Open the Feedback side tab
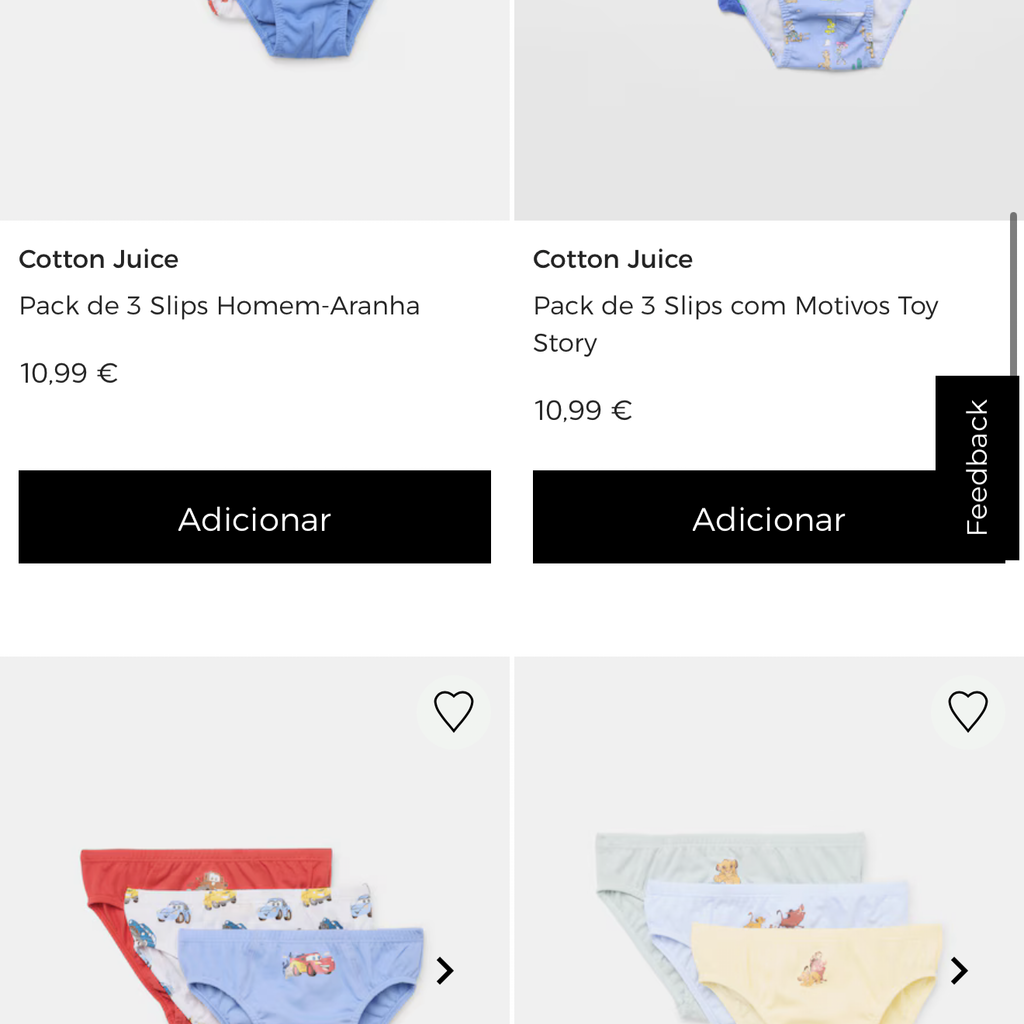Image resolution: width=1024 pixels, height=1024 pixels. click(977, 467)
